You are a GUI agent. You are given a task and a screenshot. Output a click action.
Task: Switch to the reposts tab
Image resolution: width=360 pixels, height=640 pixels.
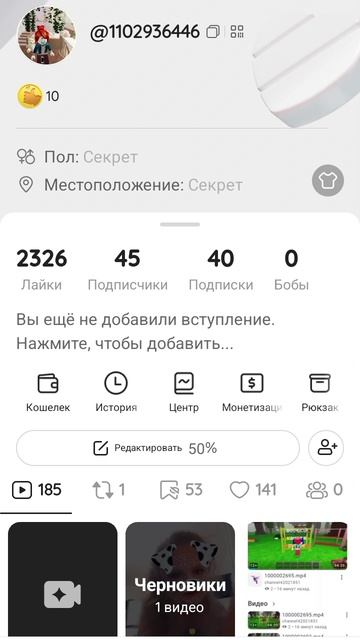coord(109,490)
